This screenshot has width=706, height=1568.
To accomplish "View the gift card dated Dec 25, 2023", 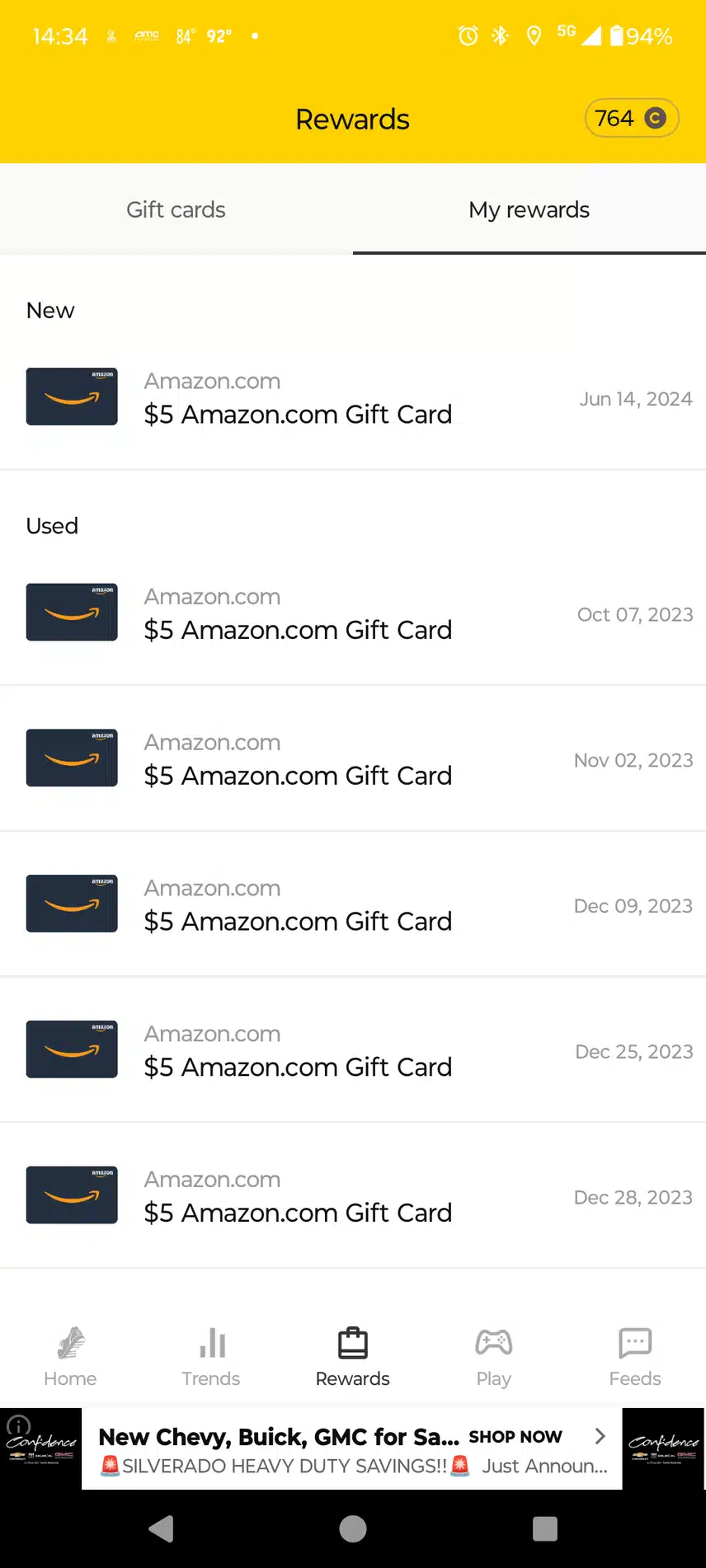I will coord(353,1051).
